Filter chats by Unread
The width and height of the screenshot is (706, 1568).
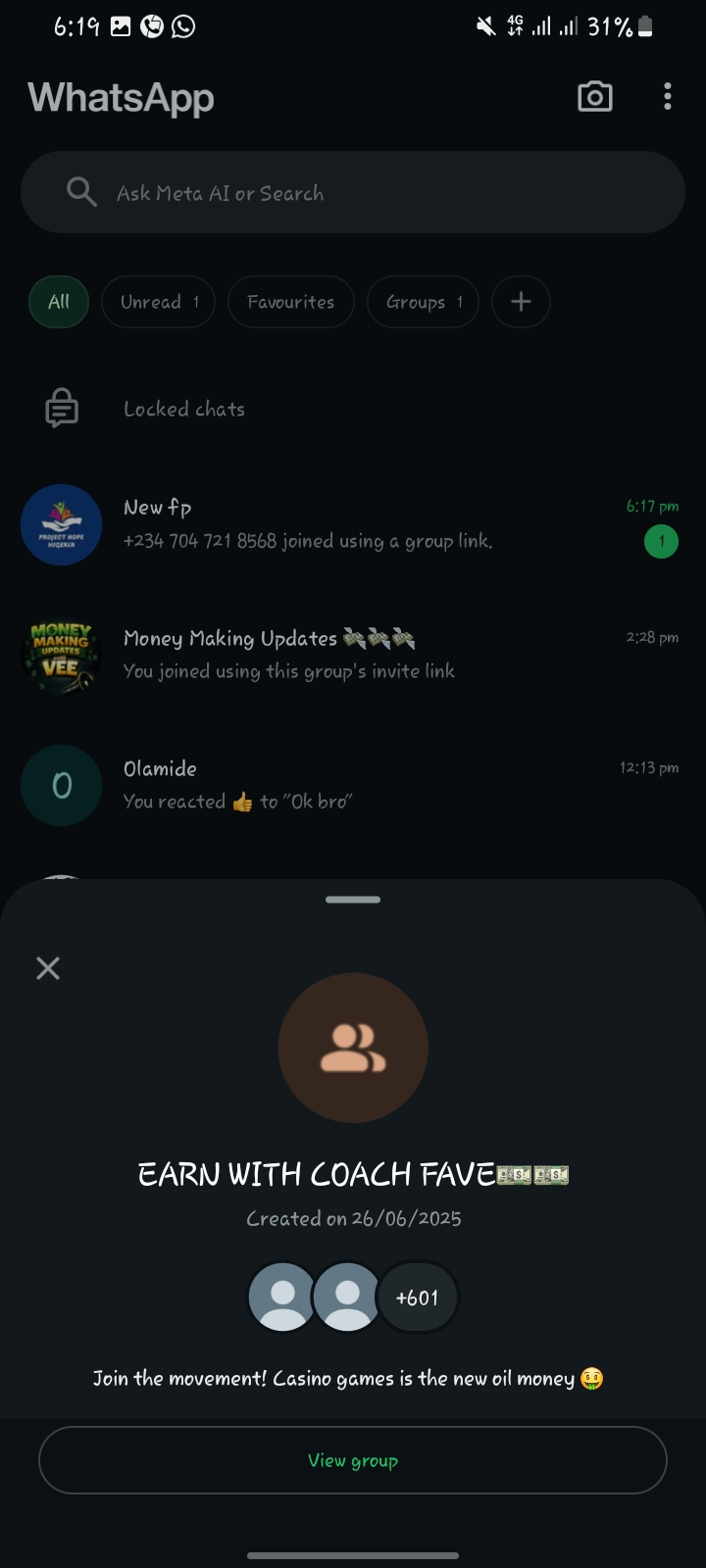point(159,302)
